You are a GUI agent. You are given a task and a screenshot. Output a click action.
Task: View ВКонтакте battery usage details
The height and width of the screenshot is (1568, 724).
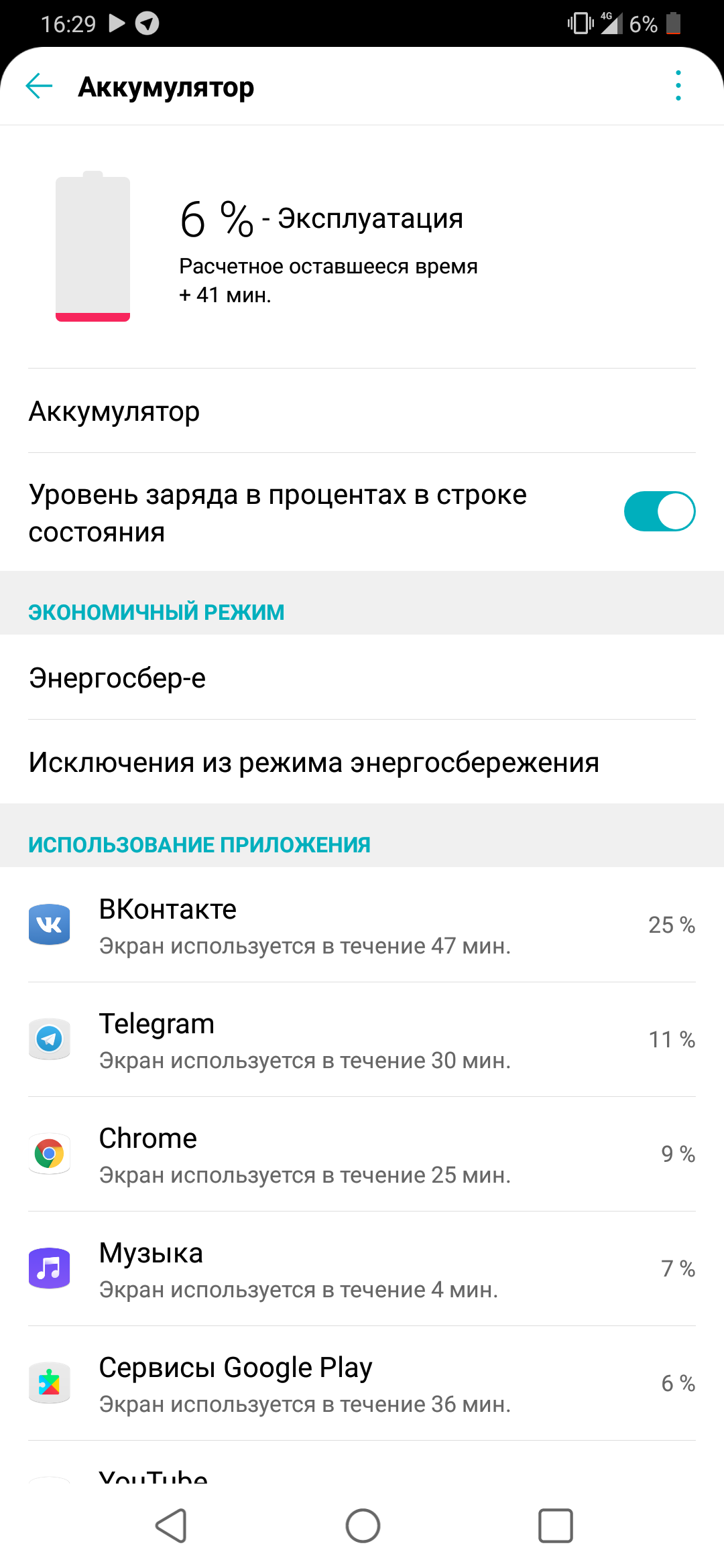click(362, 925)
